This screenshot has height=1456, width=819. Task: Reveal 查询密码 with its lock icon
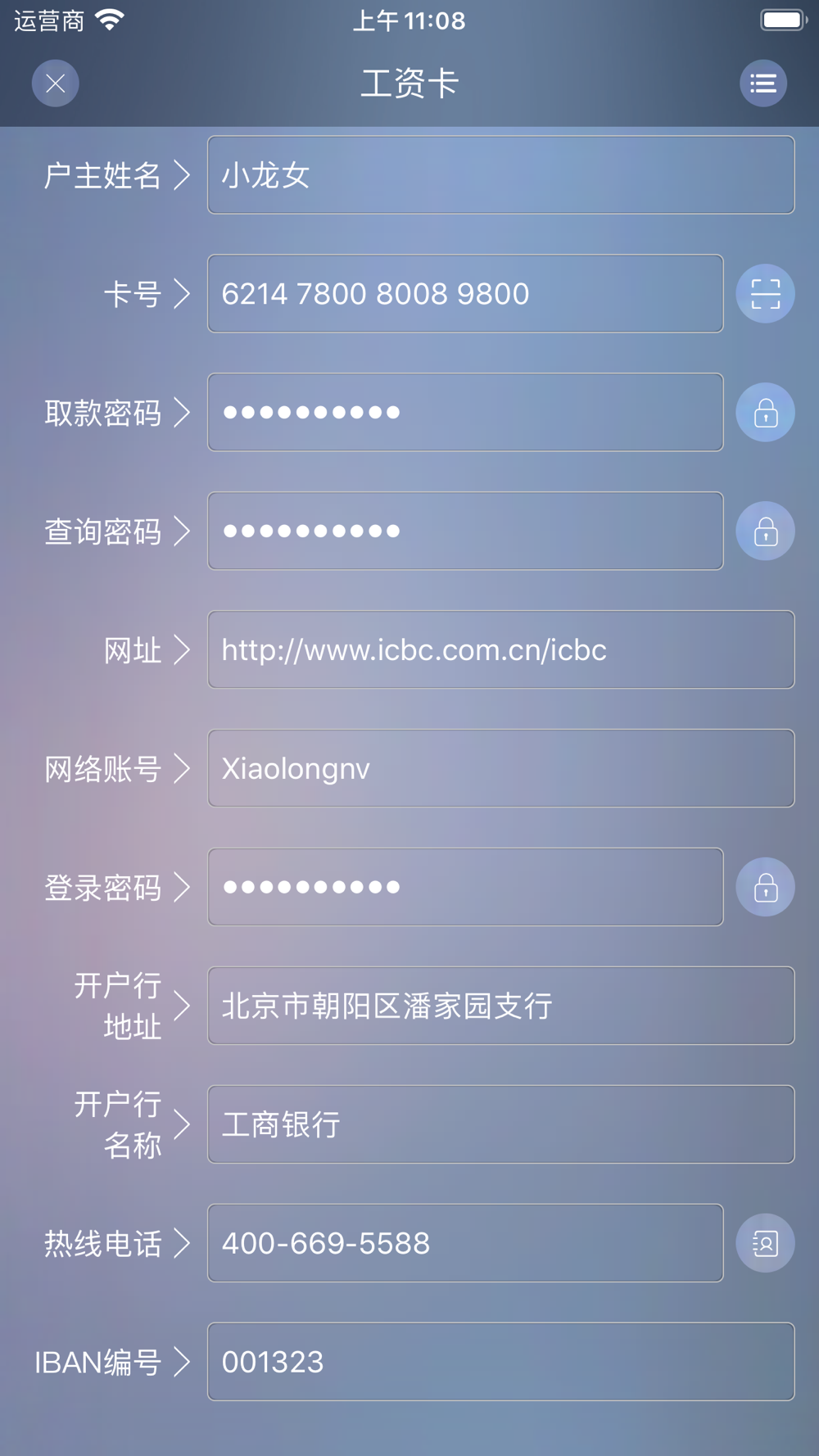coord(765,531)
